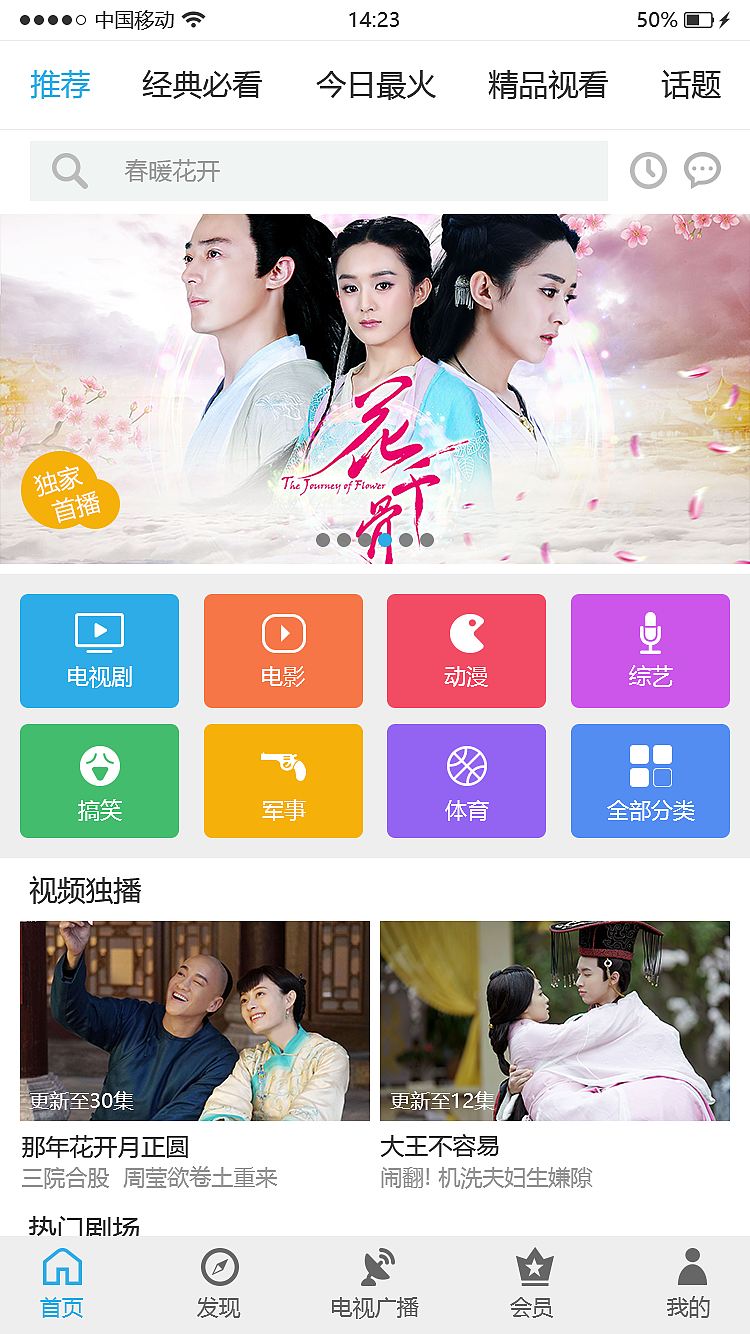Select the 精品视看 top tab
This screenshot has width=750, height=1334.
(x=547, y=85)
